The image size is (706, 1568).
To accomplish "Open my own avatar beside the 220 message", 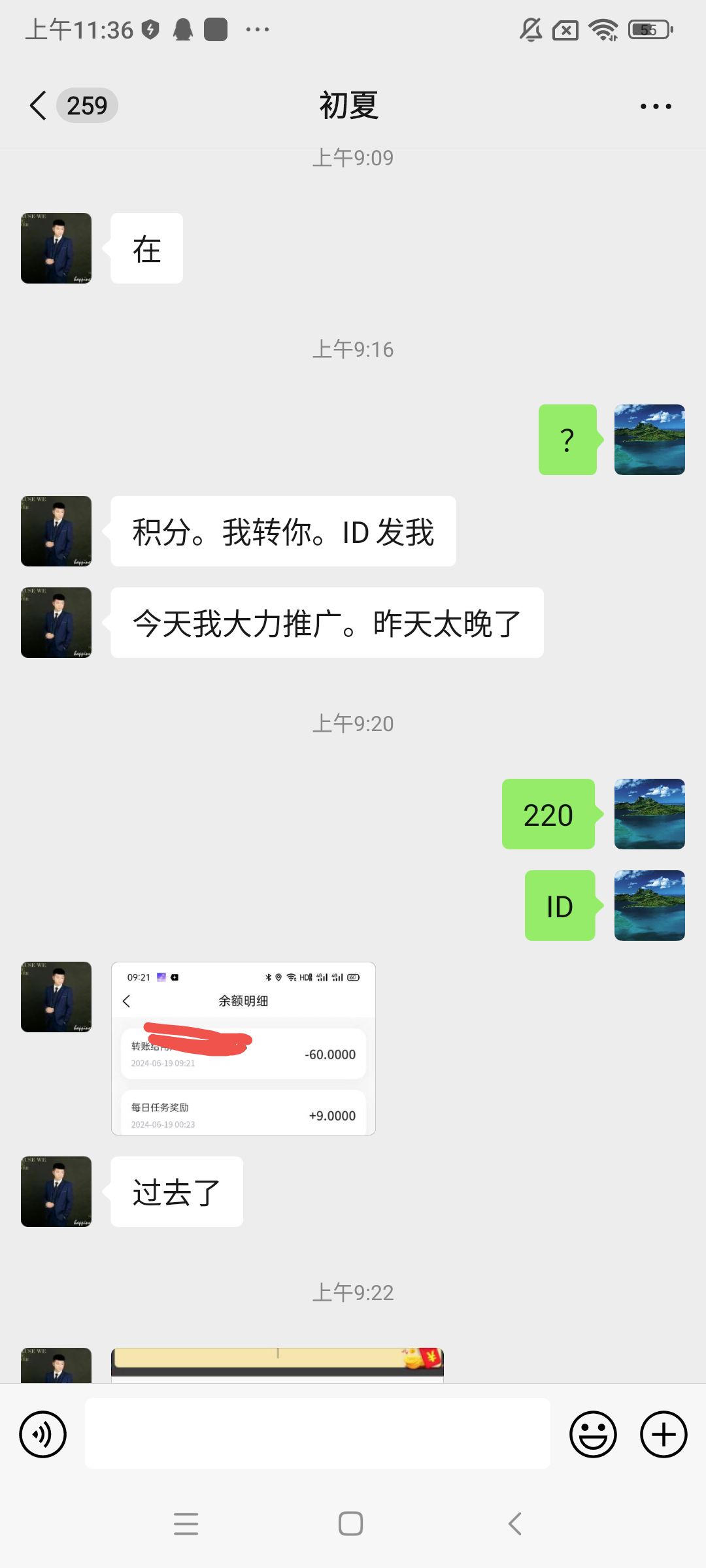I will pos(650,814).
